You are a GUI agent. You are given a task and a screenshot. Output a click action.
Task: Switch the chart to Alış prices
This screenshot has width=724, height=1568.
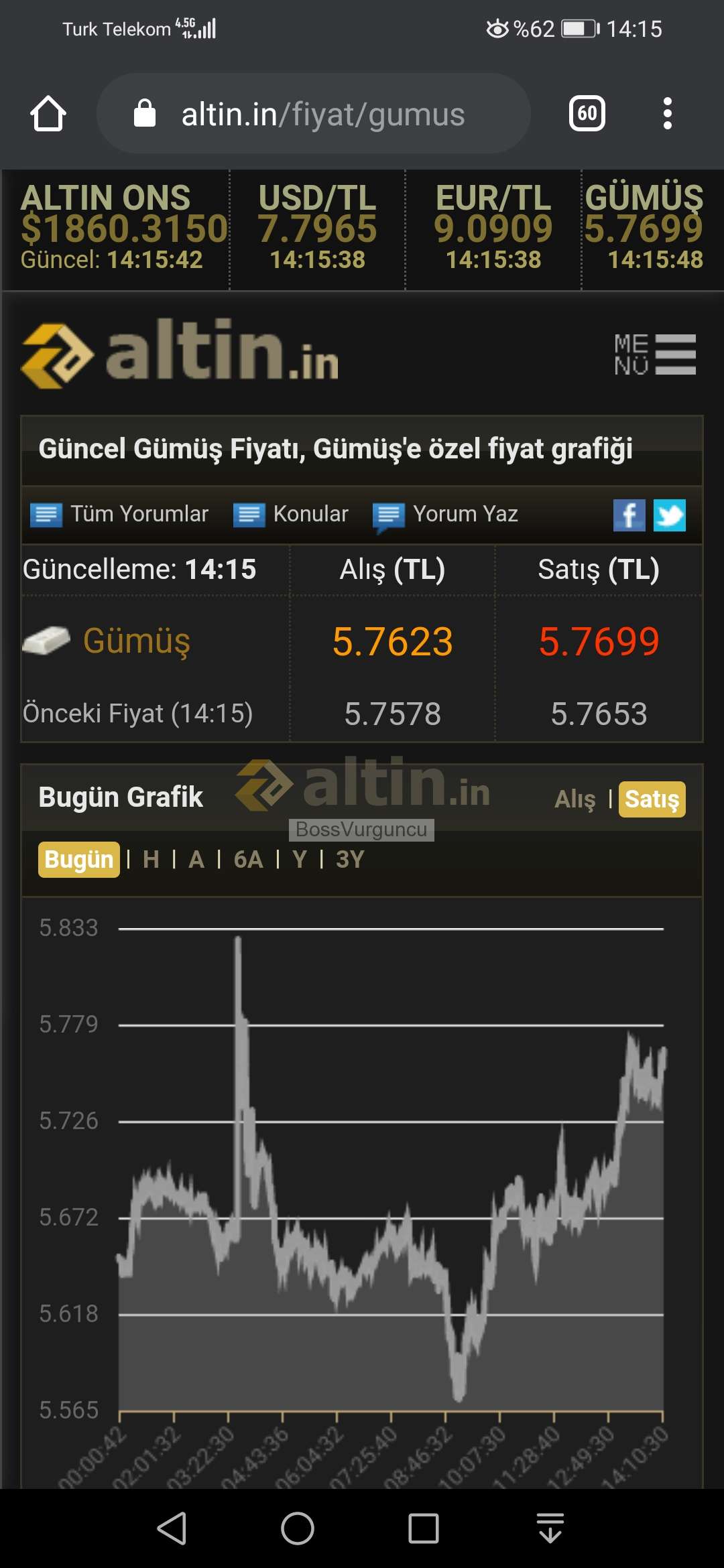coord(575,799)
